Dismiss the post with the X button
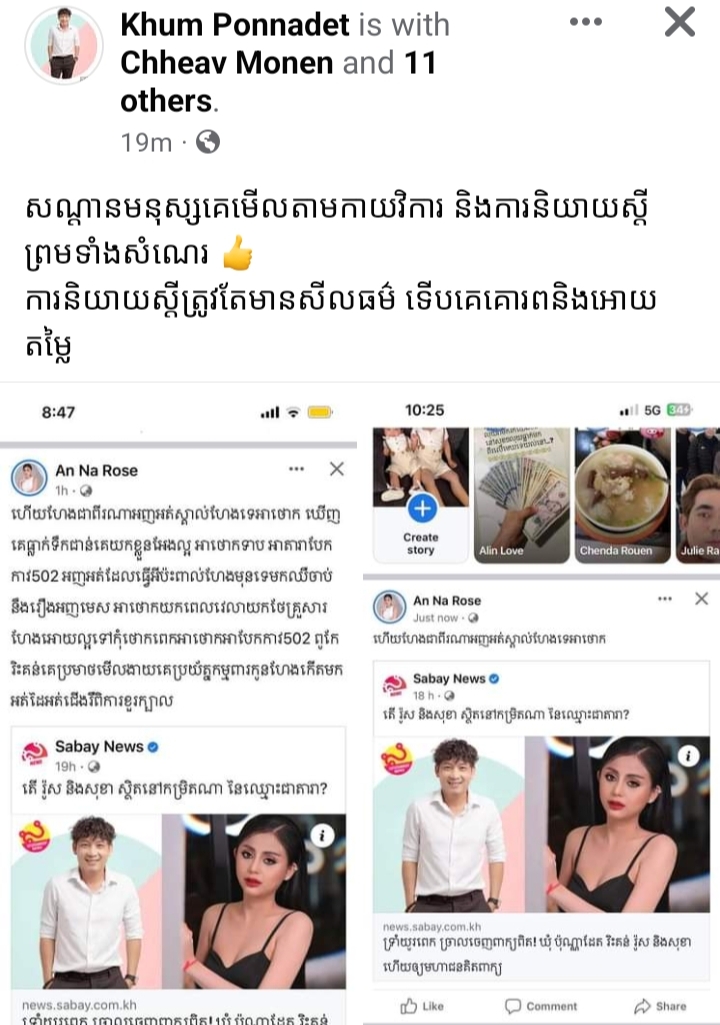720x1025 pixels. point(680,21)
